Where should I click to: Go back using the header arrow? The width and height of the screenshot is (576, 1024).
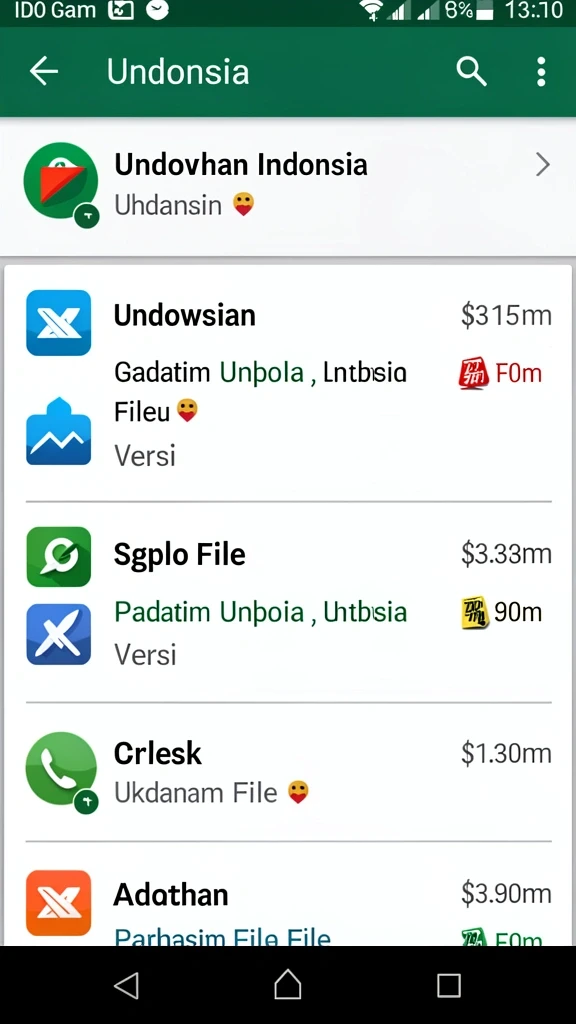[44, 71]
